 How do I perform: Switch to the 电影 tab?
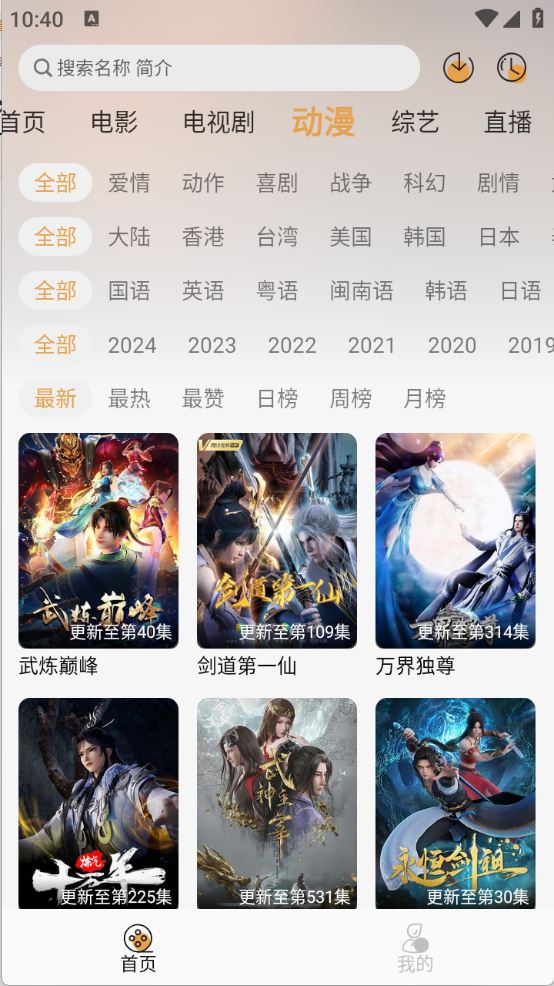(x=114, y=122)
